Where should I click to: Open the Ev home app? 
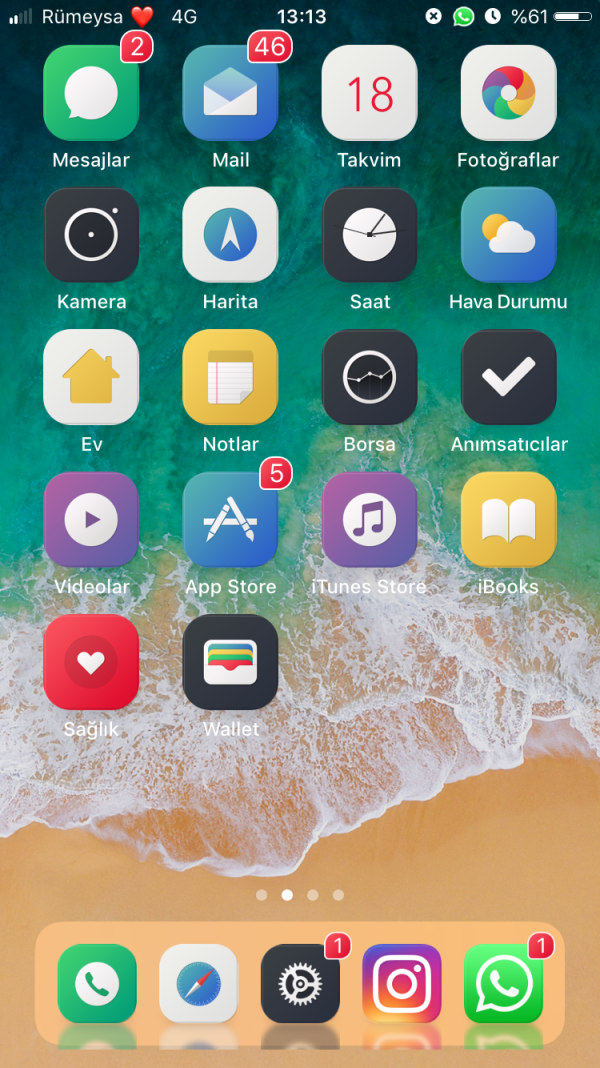[91, 377]
